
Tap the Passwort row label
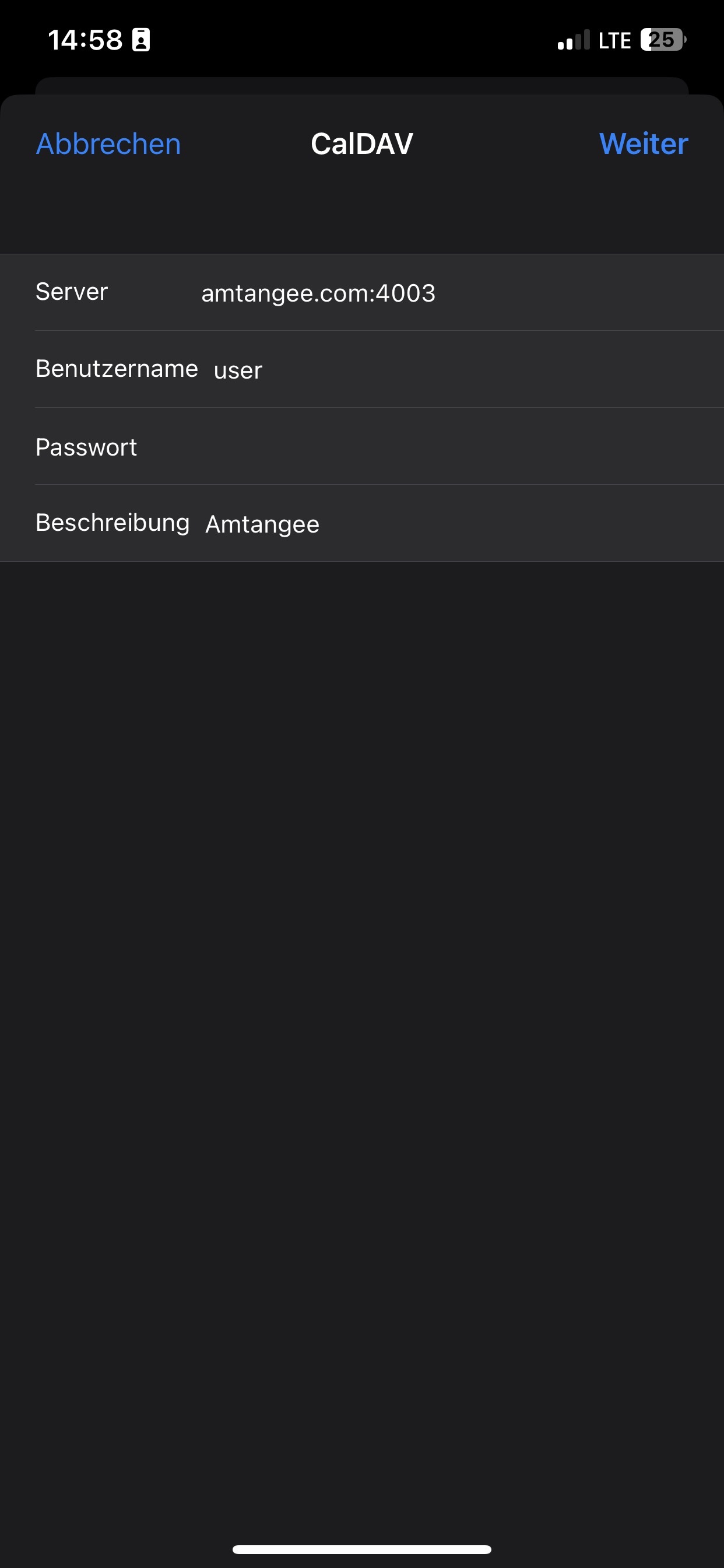click(86, 446)
